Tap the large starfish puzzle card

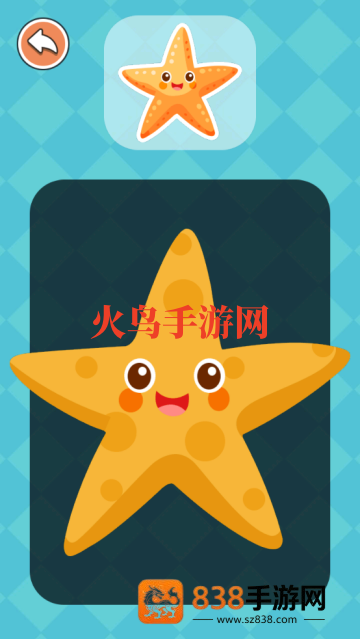180,392
